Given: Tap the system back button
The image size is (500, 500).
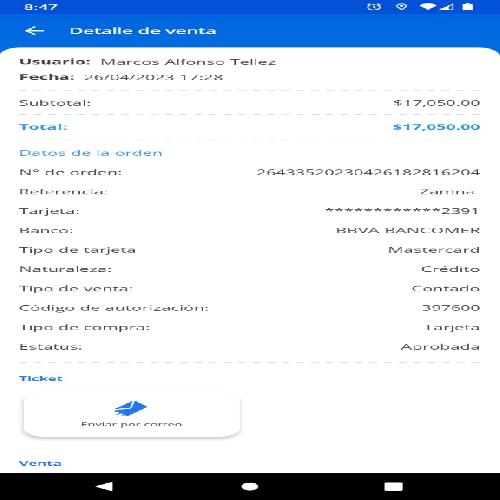Looking at the screenshot, I should point(104,487).
